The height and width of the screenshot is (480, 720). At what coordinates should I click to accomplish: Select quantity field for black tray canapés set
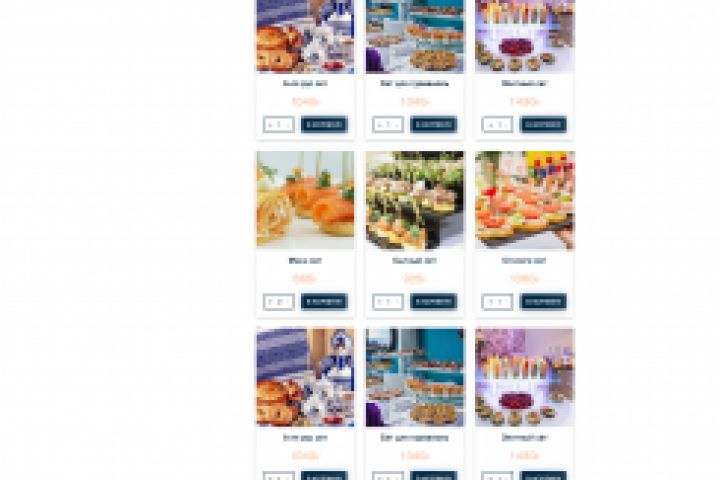tap(387, 302)
